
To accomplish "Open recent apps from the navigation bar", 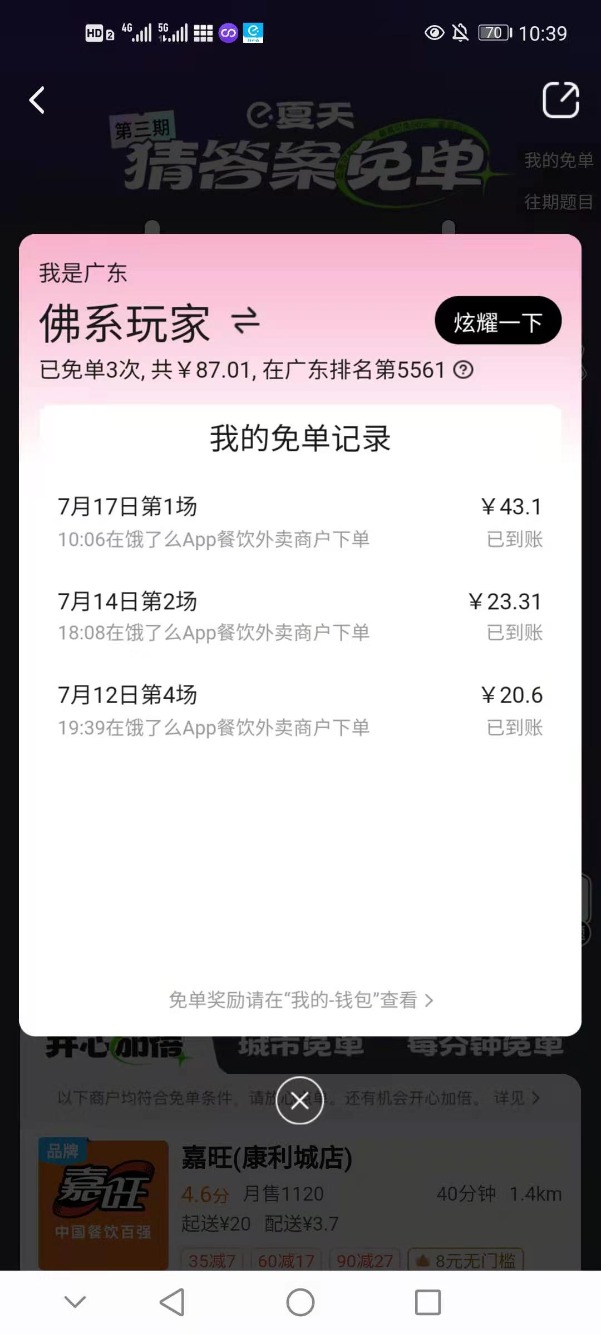I will click(x=428, y=1302).
